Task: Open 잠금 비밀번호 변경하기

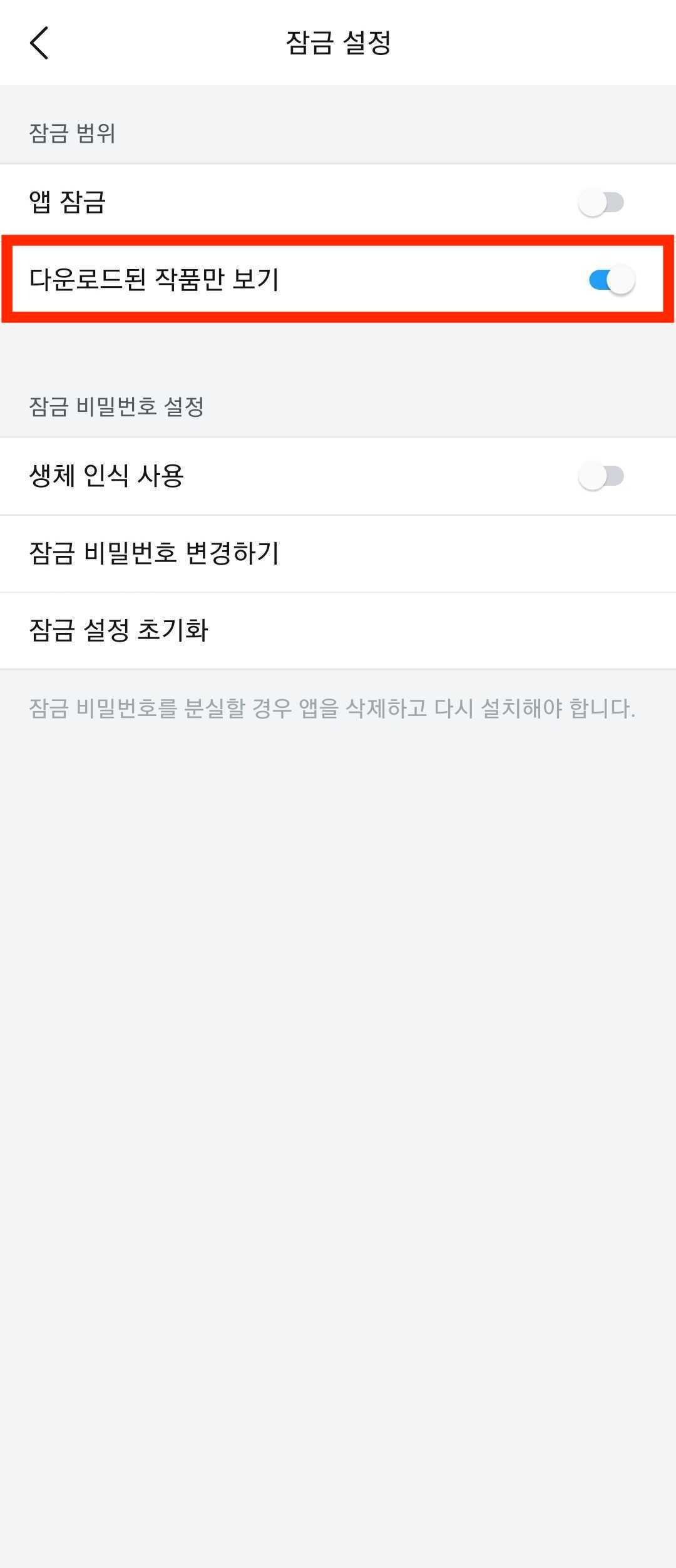Action: pyautogui.click(x=154, y=553)
